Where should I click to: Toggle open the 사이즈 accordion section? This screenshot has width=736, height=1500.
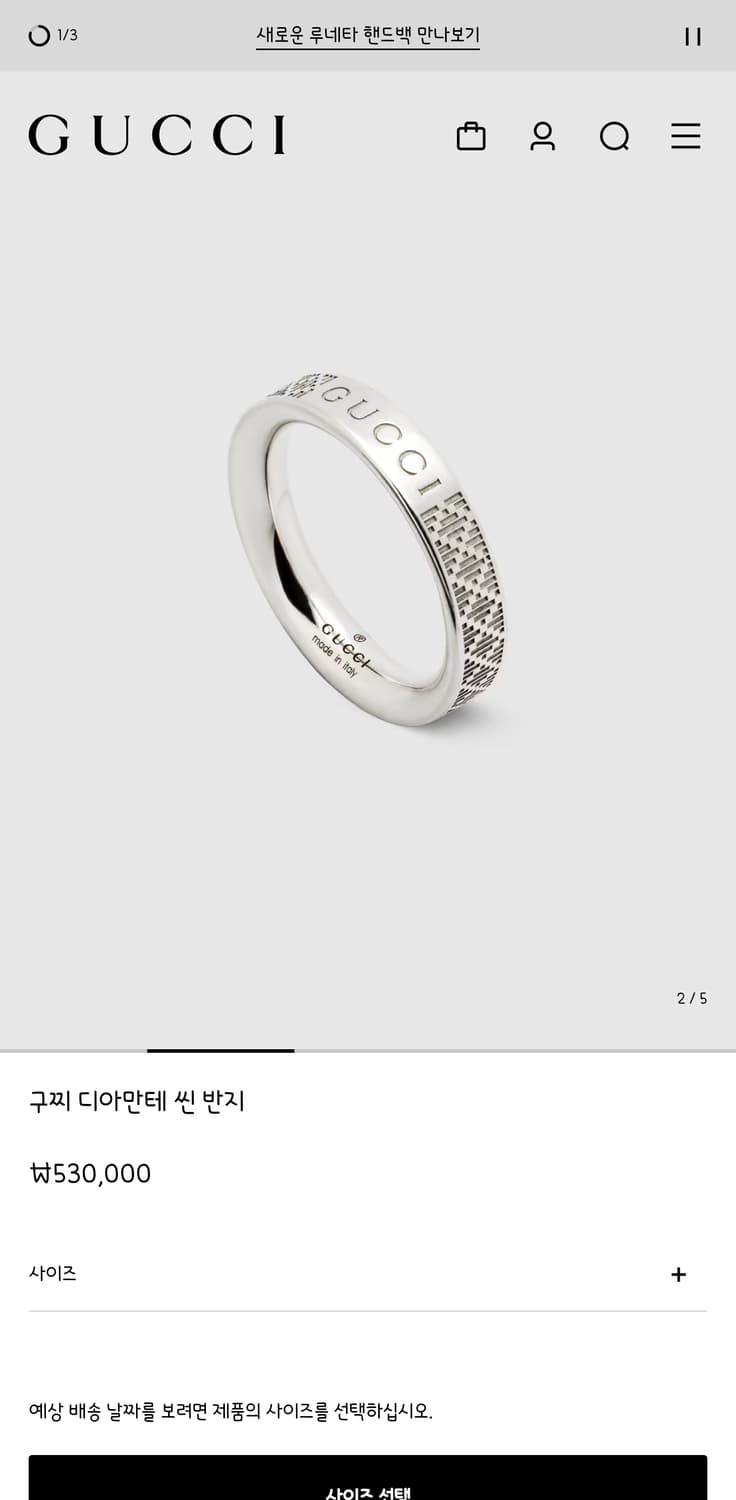[x=368, y=1274]
